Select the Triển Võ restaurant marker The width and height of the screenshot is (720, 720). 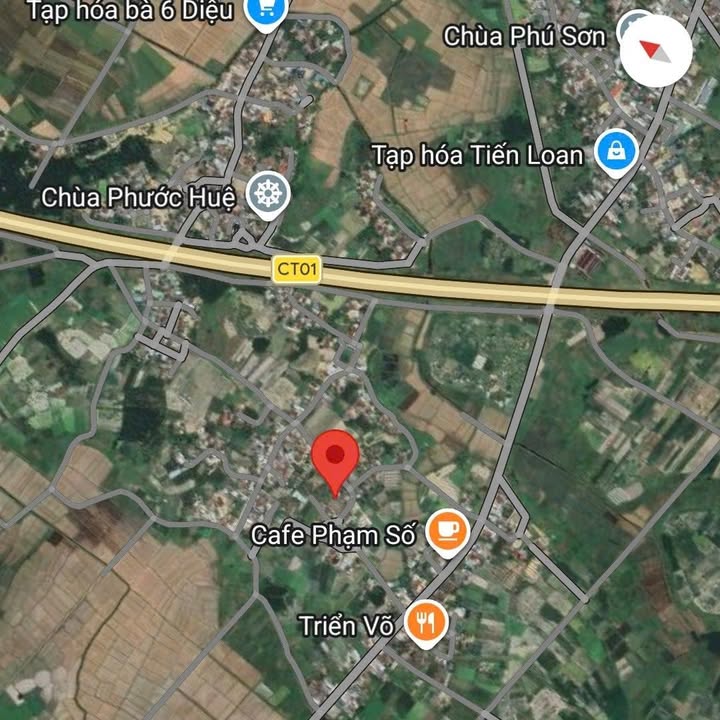click(427, 624)
